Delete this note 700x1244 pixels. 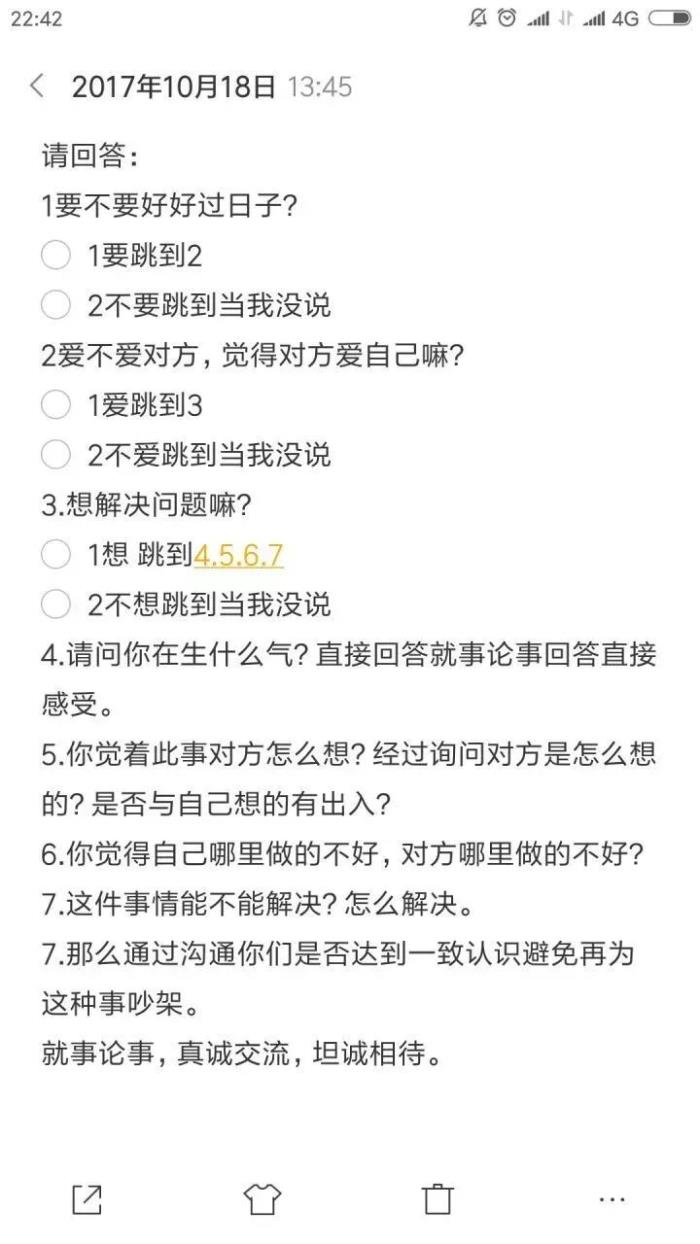tap(437, 1199)
